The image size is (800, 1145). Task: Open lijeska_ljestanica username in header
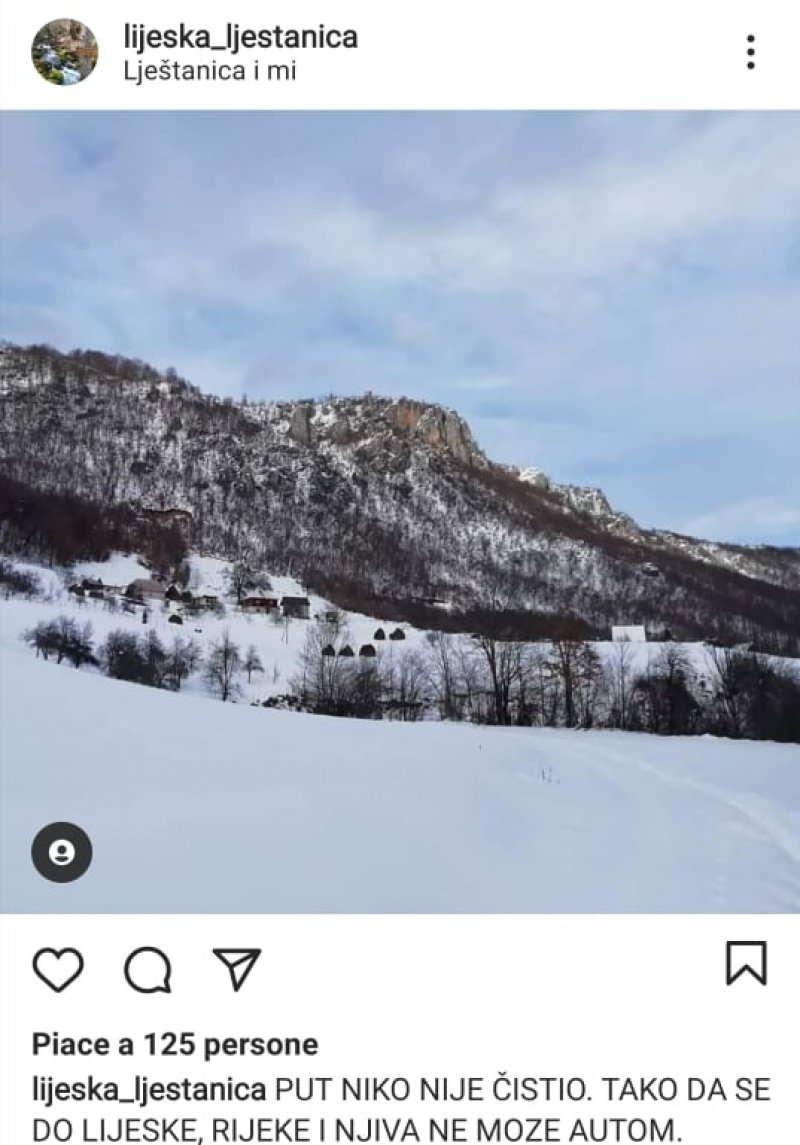[x=240, y=37]
